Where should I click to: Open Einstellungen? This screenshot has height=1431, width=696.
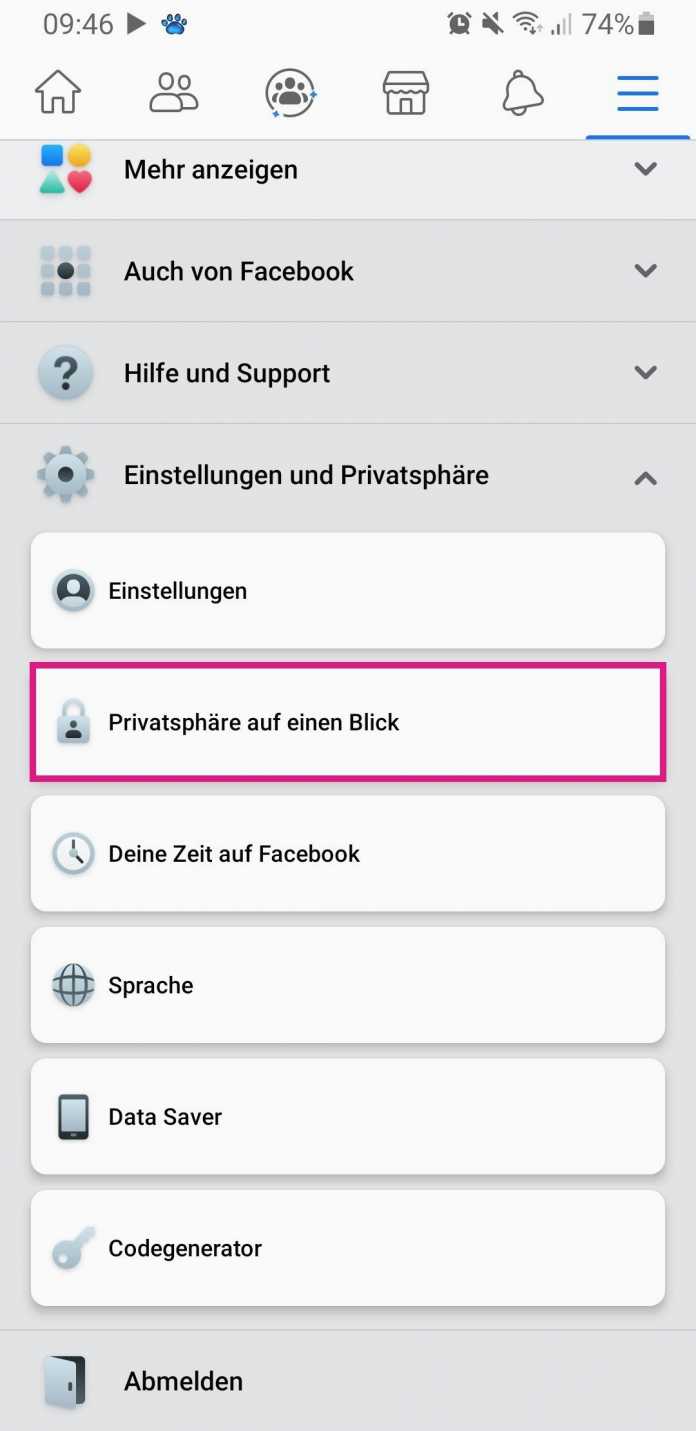[348, 591]
